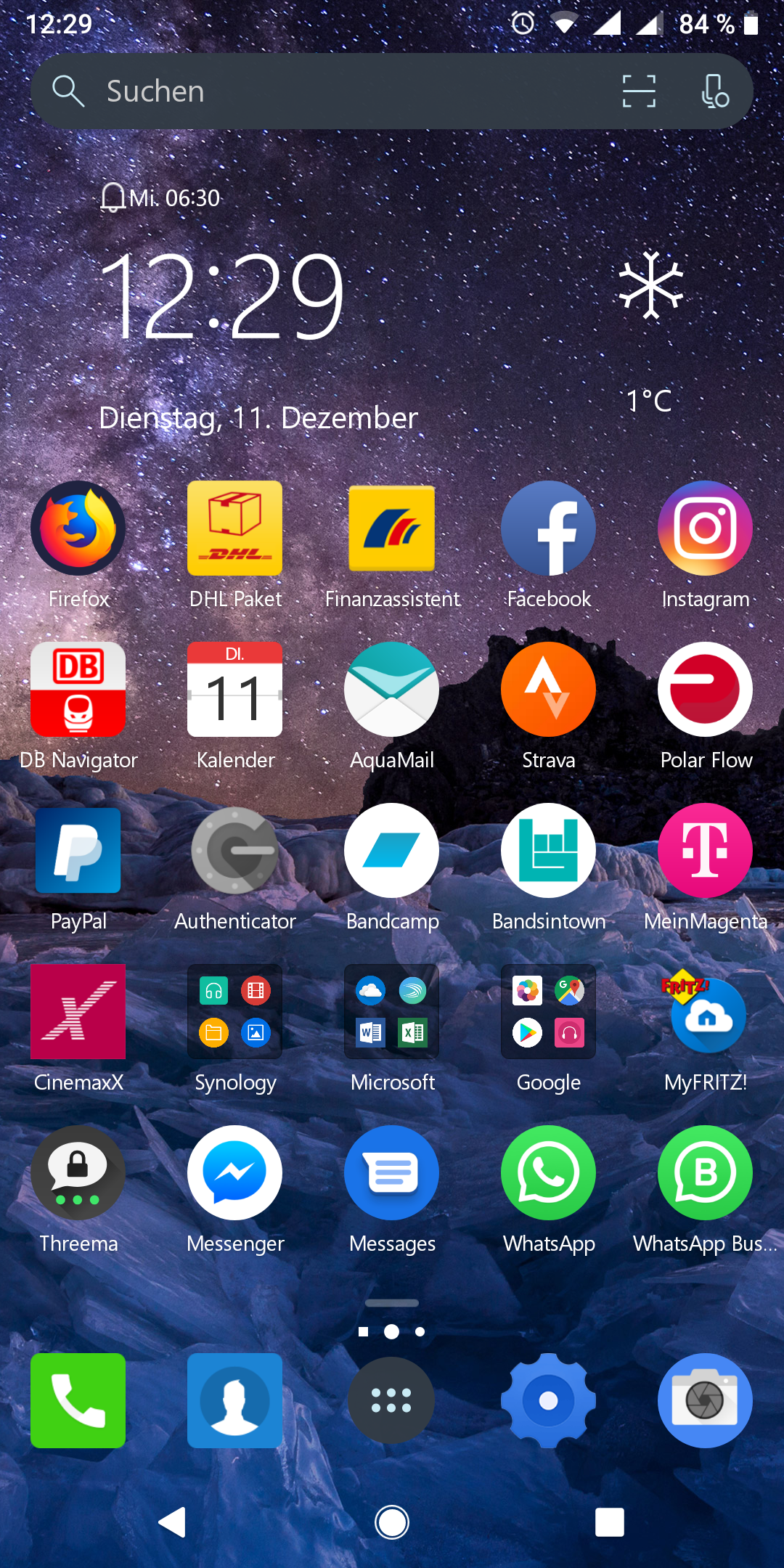Tap the recent apps button
Viewport: 784px width, 1568px height.
tap(610, 1522)
